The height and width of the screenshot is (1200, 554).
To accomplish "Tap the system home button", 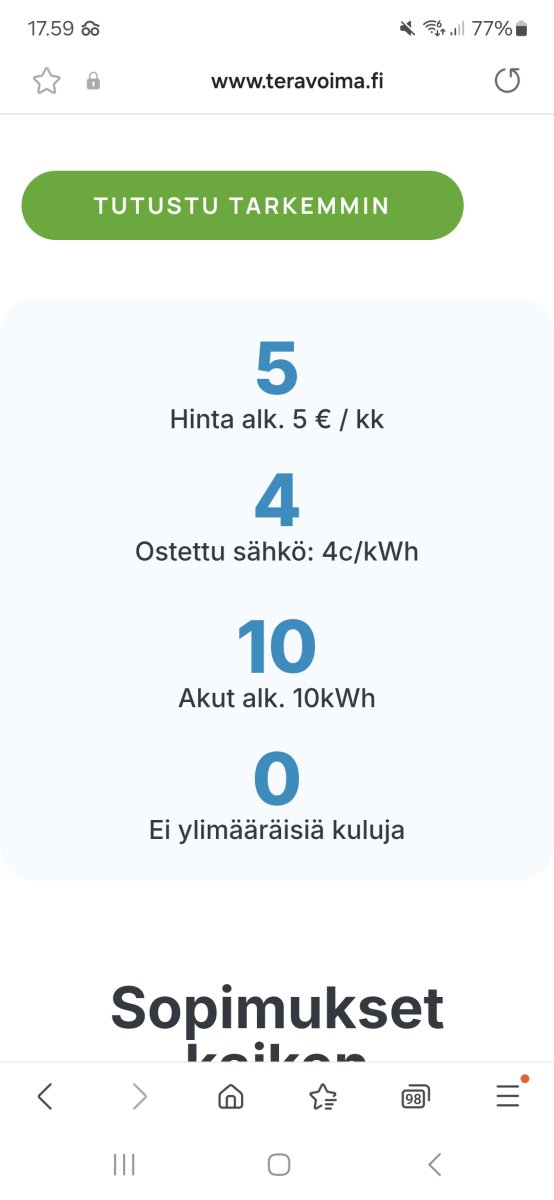I will coord(279,1164).
